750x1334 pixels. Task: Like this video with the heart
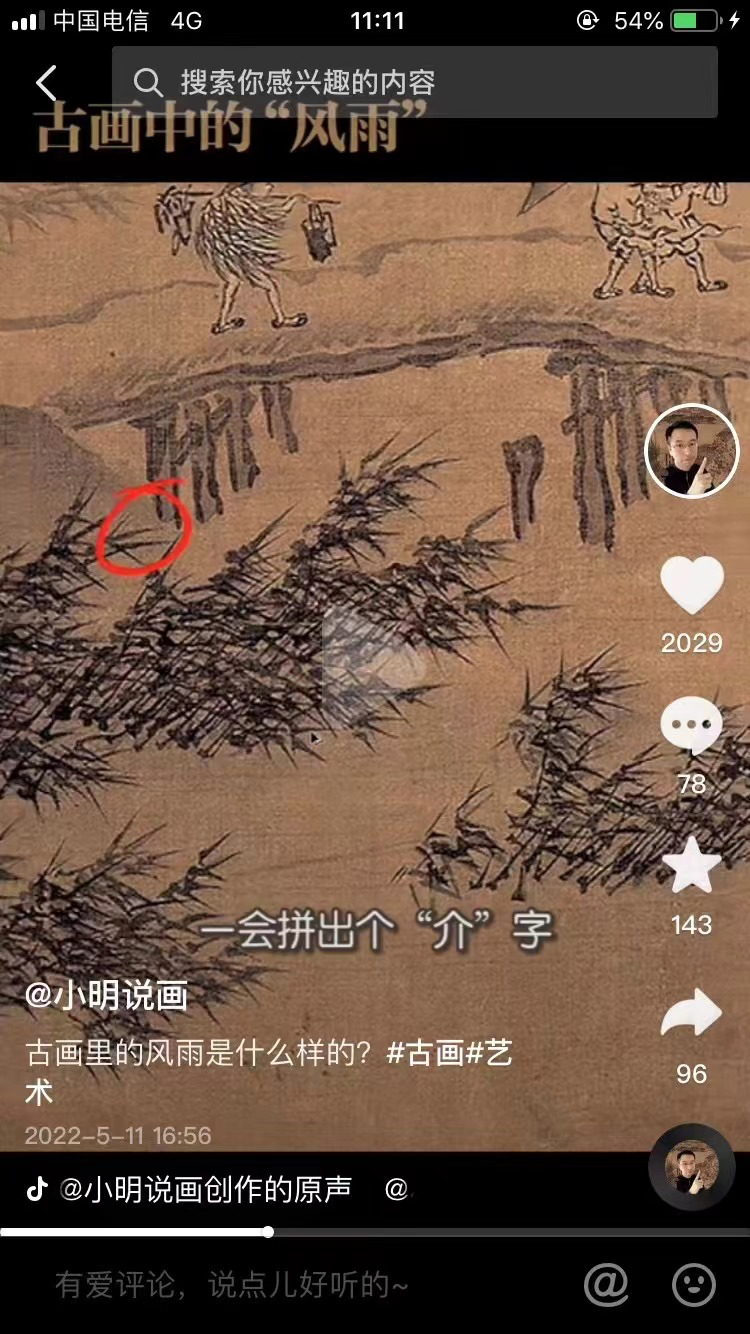(x=691, y=586)
